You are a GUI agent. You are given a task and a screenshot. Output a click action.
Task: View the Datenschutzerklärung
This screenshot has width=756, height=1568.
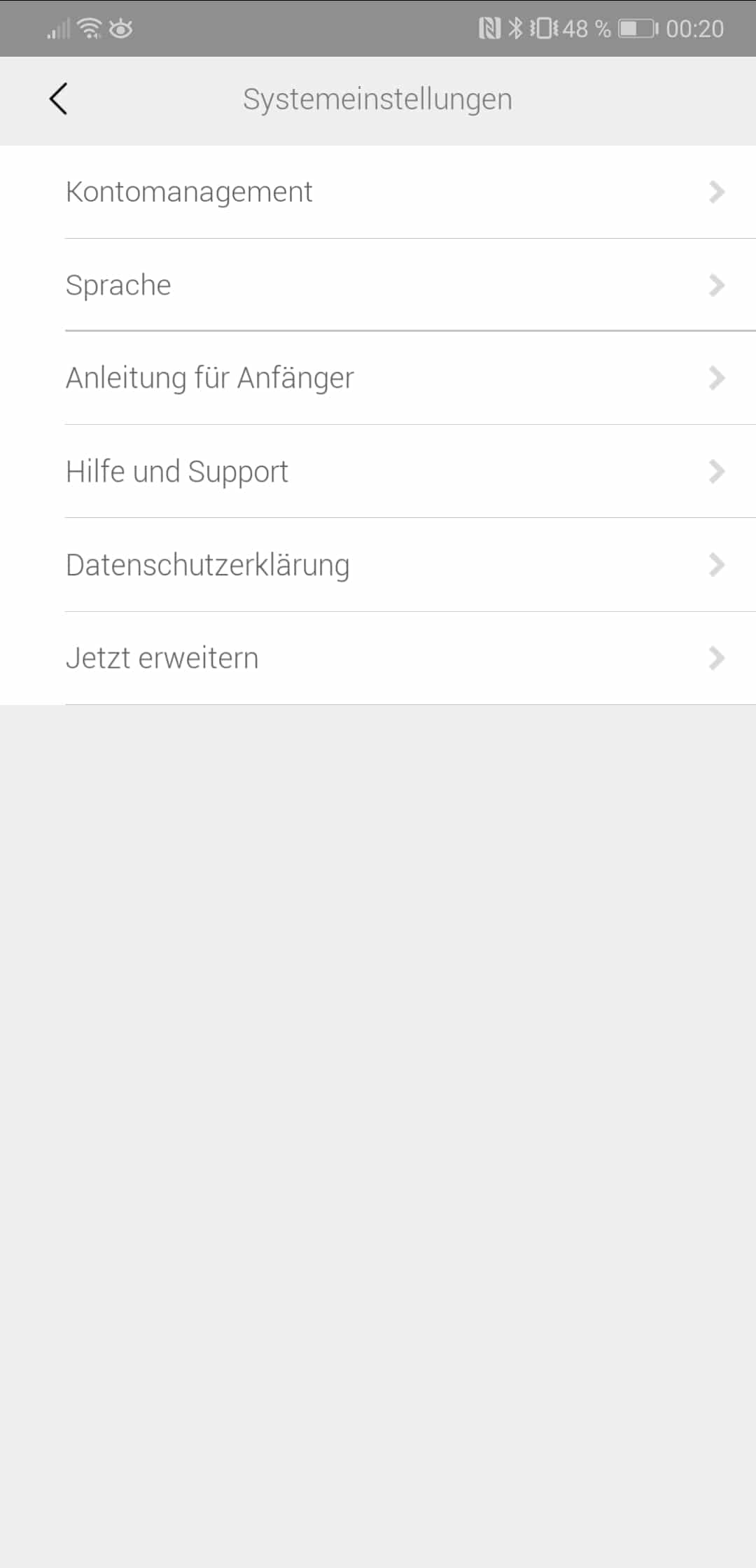click(x=378, y=565)
